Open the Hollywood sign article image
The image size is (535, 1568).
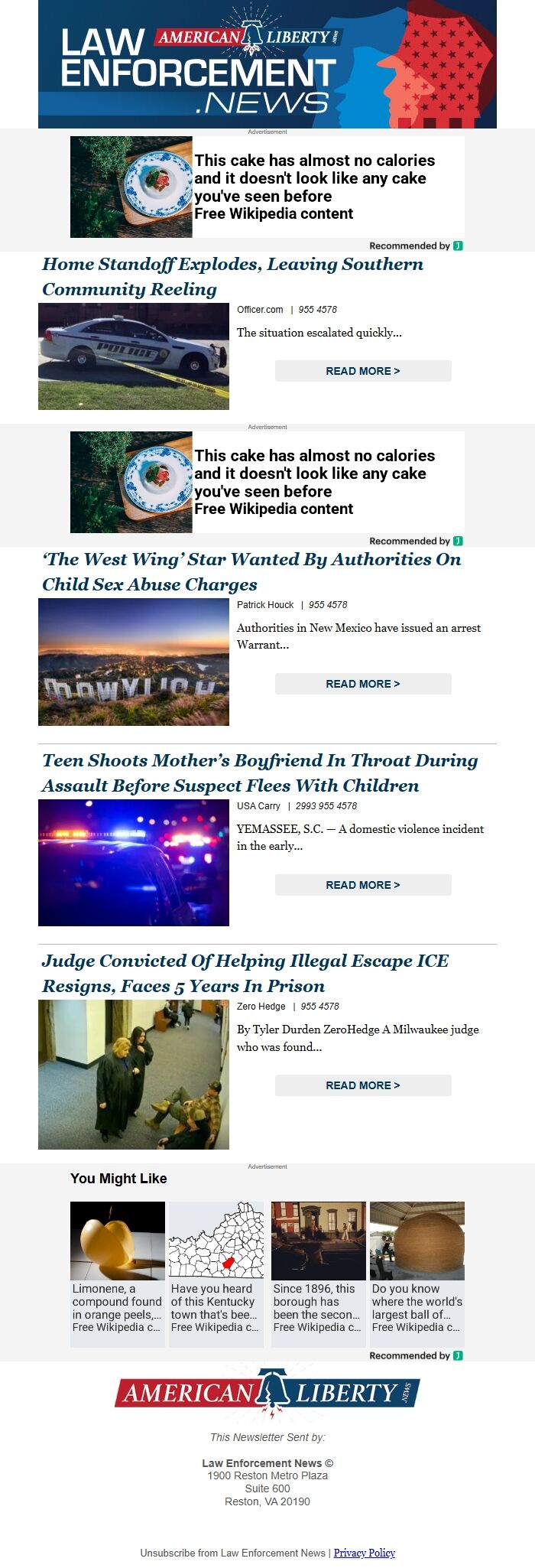coord(134,662)
